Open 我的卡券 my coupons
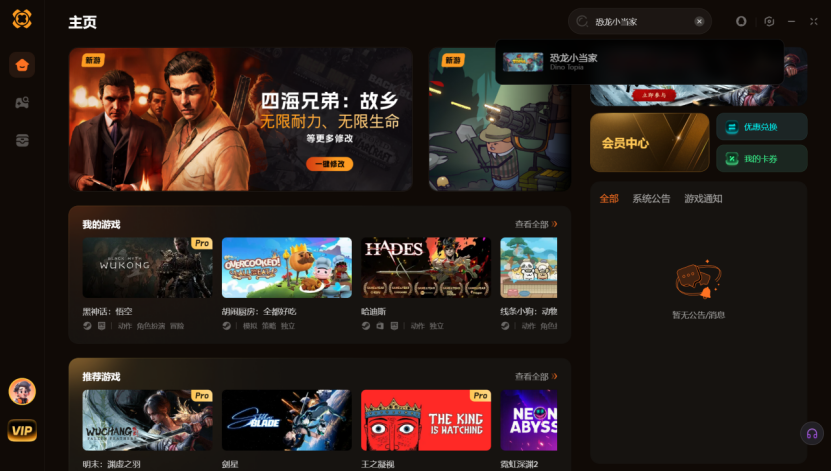Viewport: 831px width, 471px height. (x=761, y=159)
